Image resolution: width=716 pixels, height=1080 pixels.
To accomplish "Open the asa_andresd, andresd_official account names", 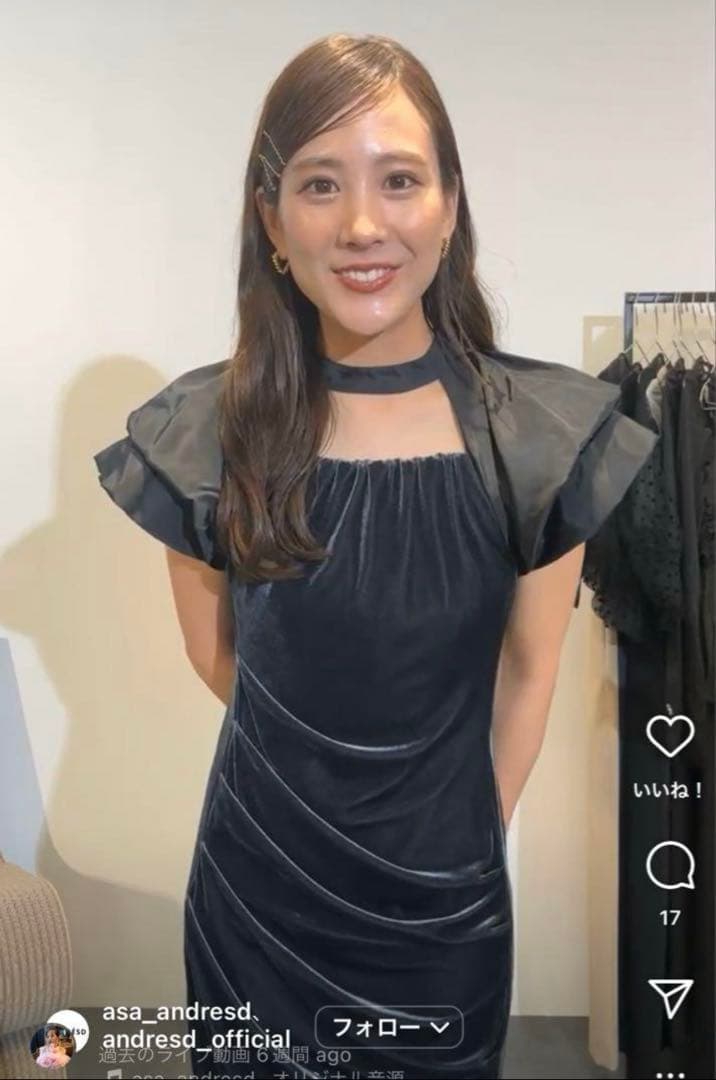I will pyautogui.click(x=196, y=1025).
